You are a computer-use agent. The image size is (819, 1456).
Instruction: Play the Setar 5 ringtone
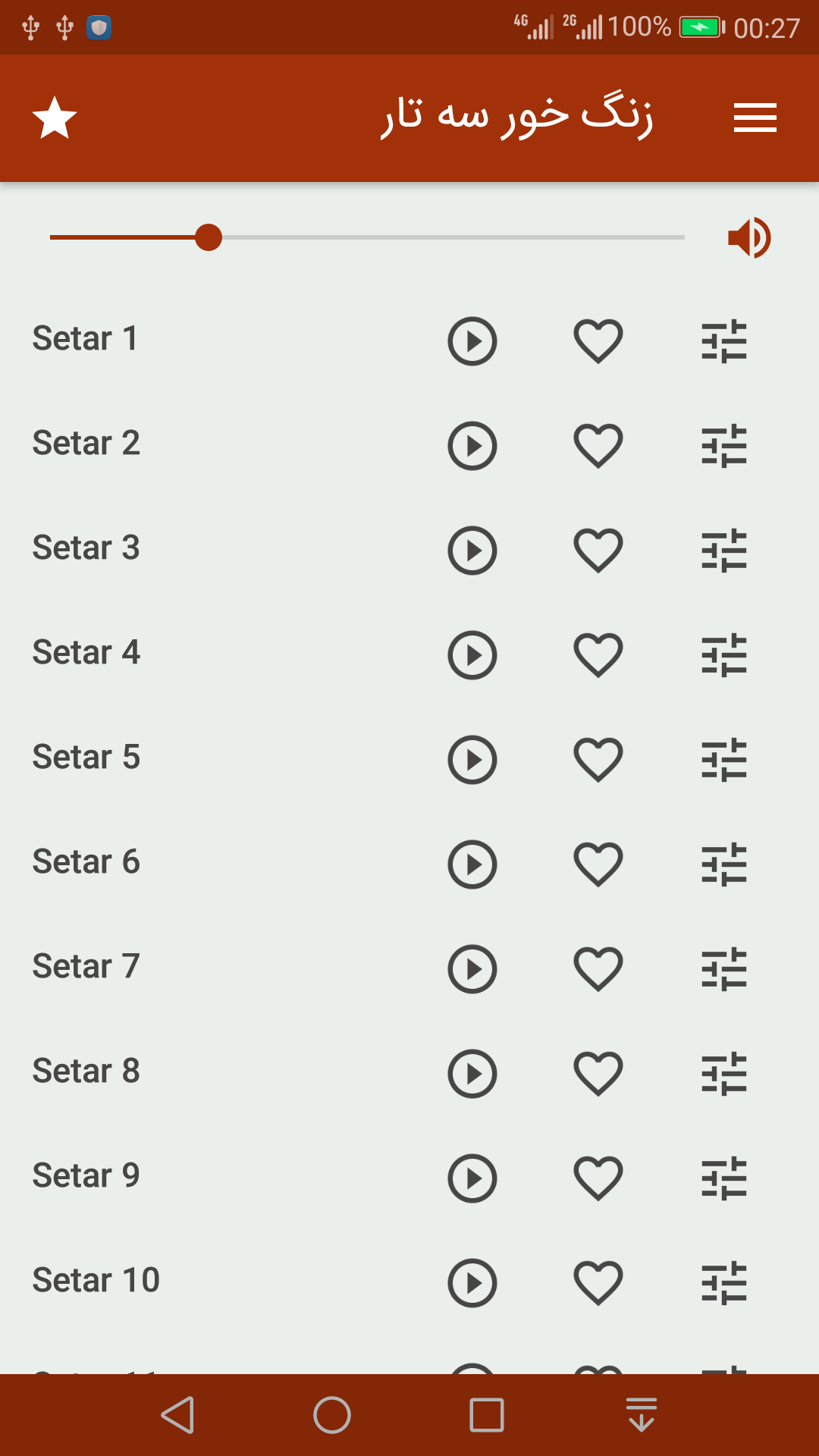(472, 760)
